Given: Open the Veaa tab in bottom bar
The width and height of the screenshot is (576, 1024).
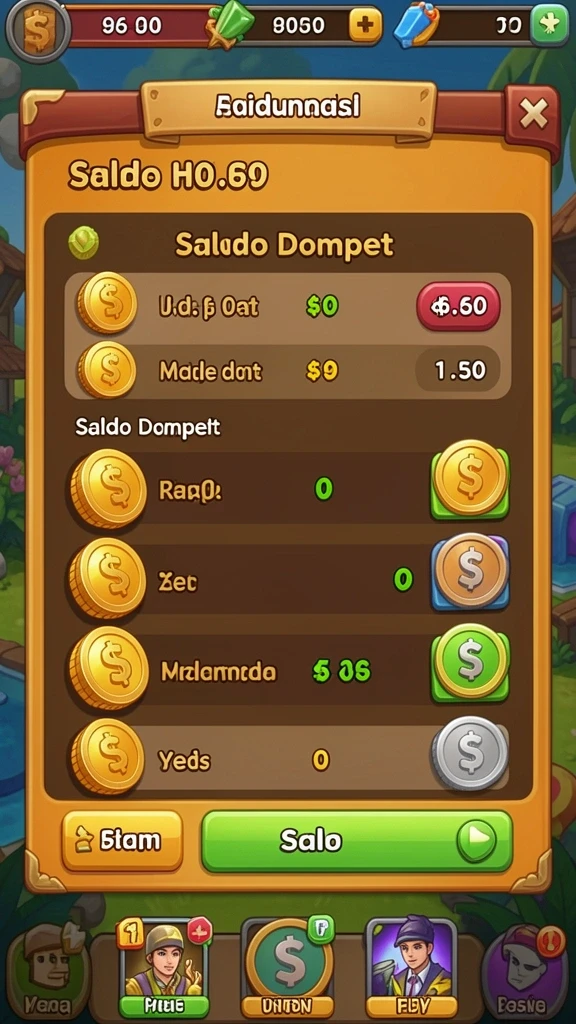Looking at the screenshot, I should 47,971.
